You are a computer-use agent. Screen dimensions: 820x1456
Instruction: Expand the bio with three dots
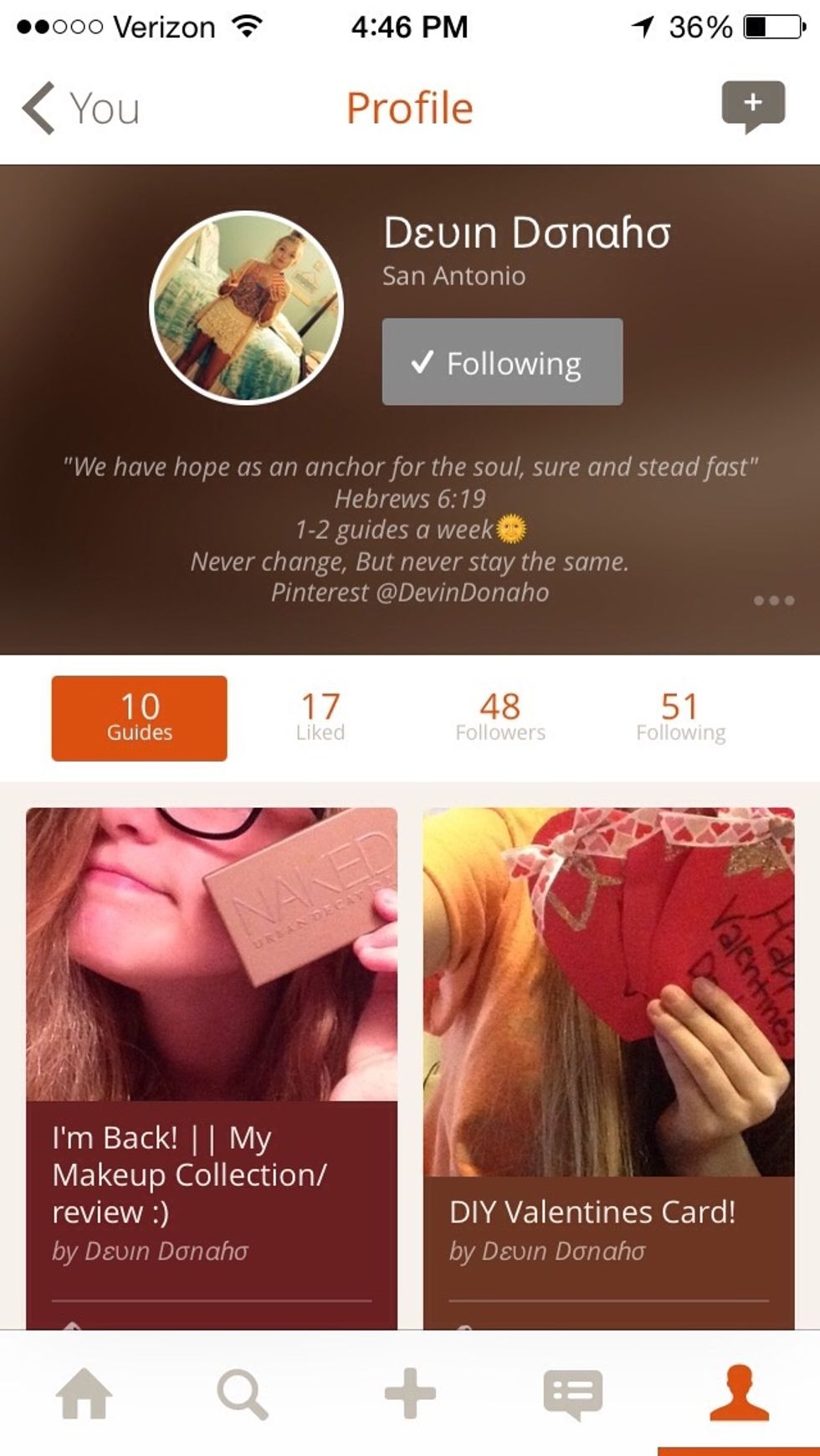click(773, 600)
